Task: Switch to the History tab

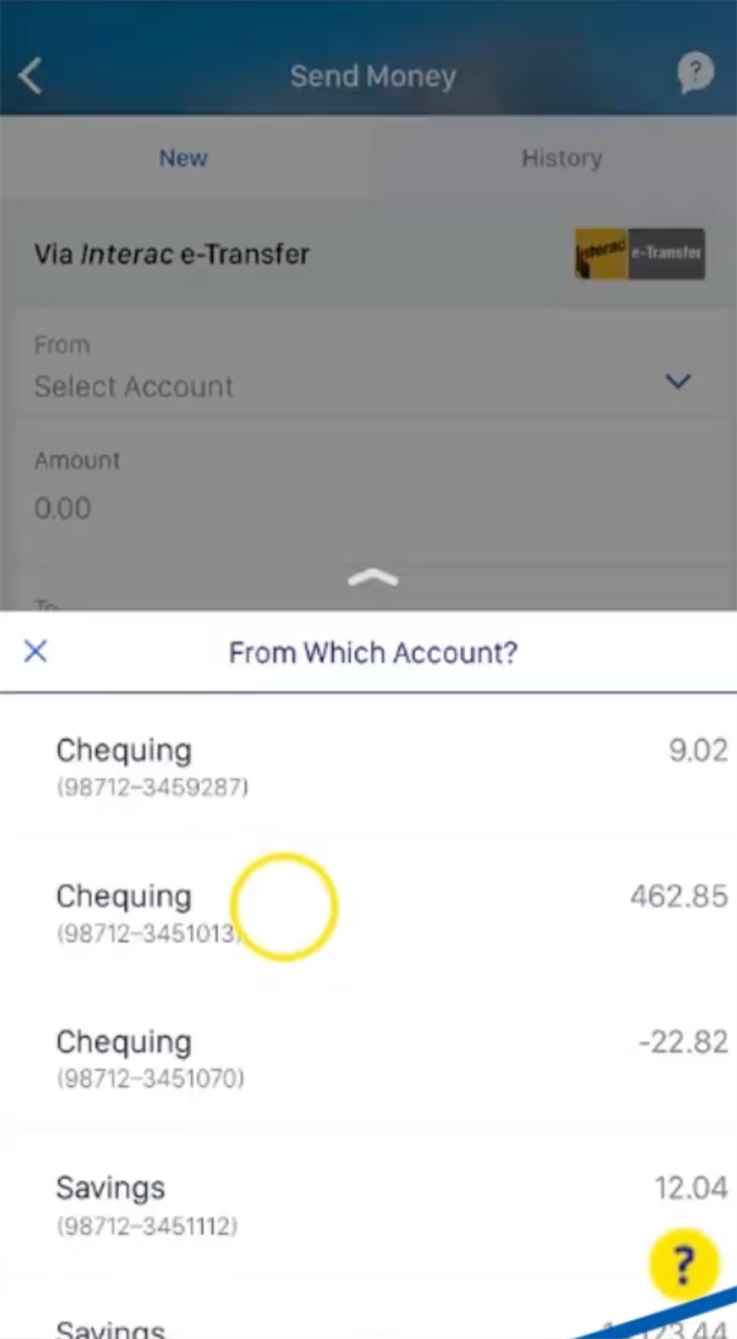Action: click(x=561, y=158)
